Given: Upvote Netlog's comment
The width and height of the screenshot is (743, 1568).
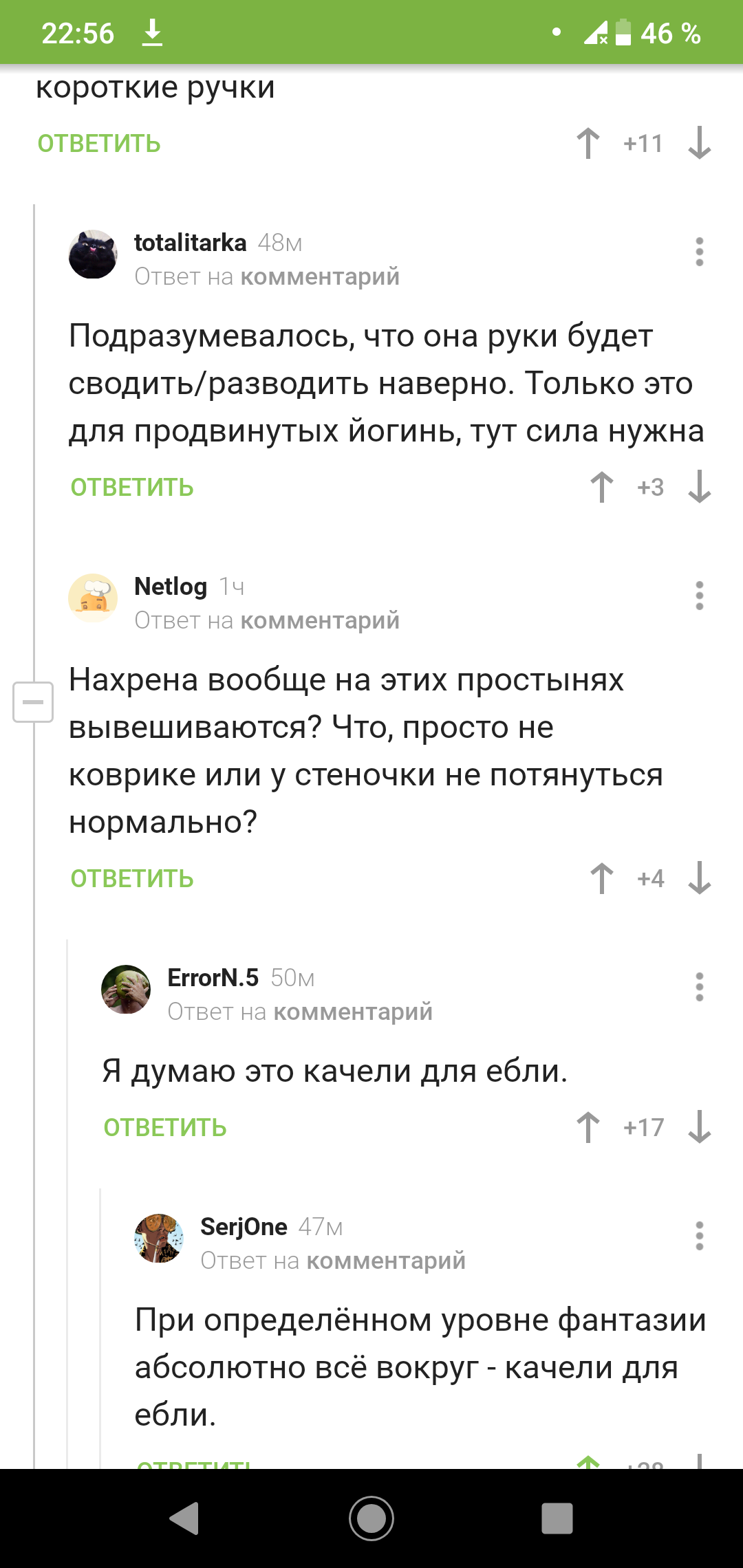Looking at the screenshot, I should (601, 878).
